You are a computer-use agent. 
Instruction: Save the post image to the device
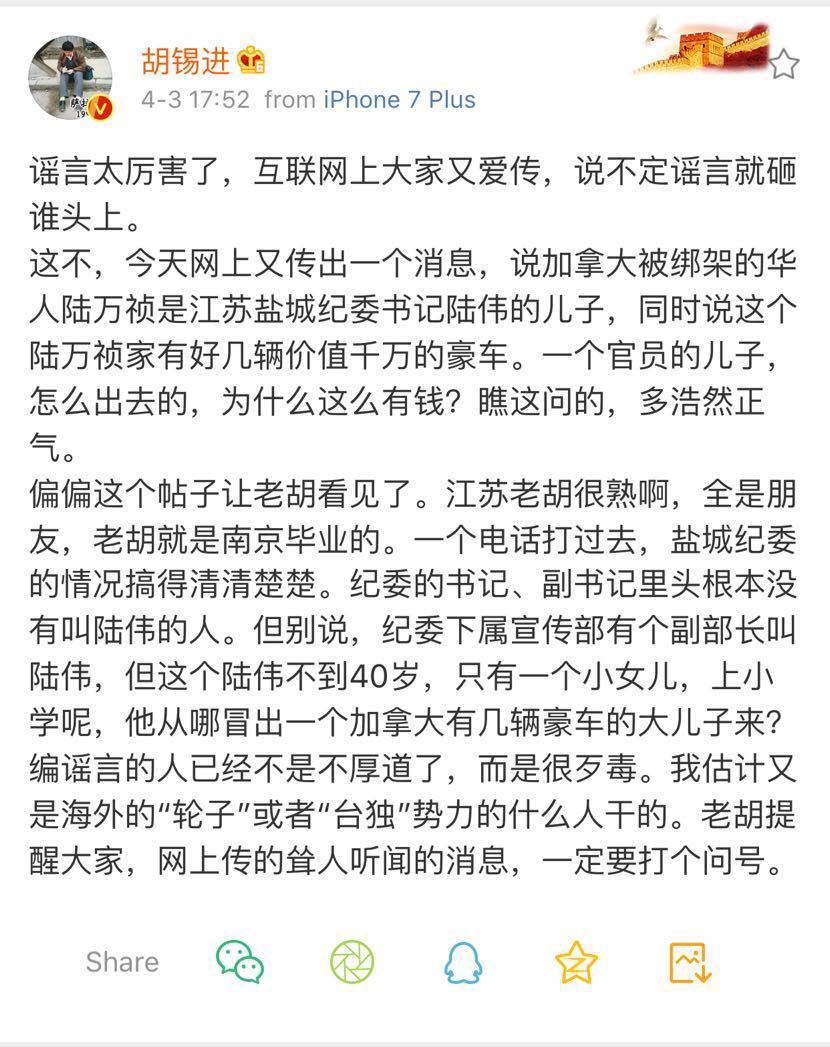click(x=689, y=962)
